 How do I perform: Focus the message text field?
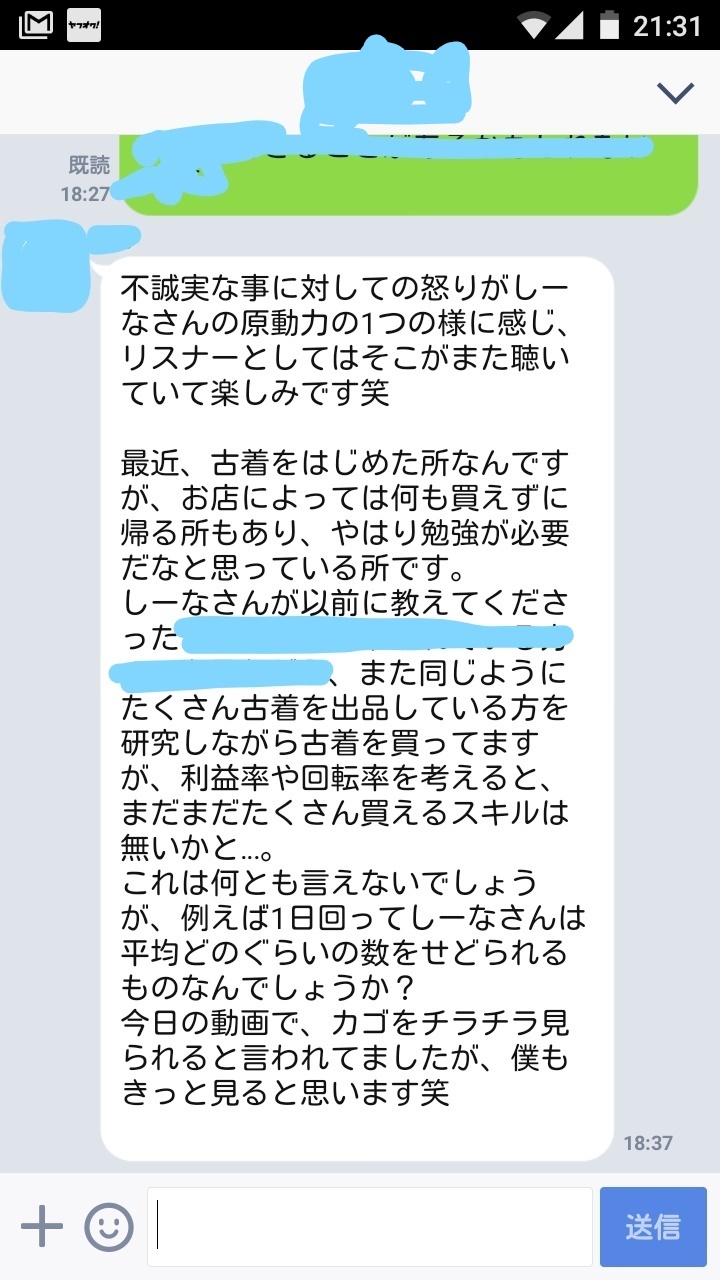click(370, 1226)
